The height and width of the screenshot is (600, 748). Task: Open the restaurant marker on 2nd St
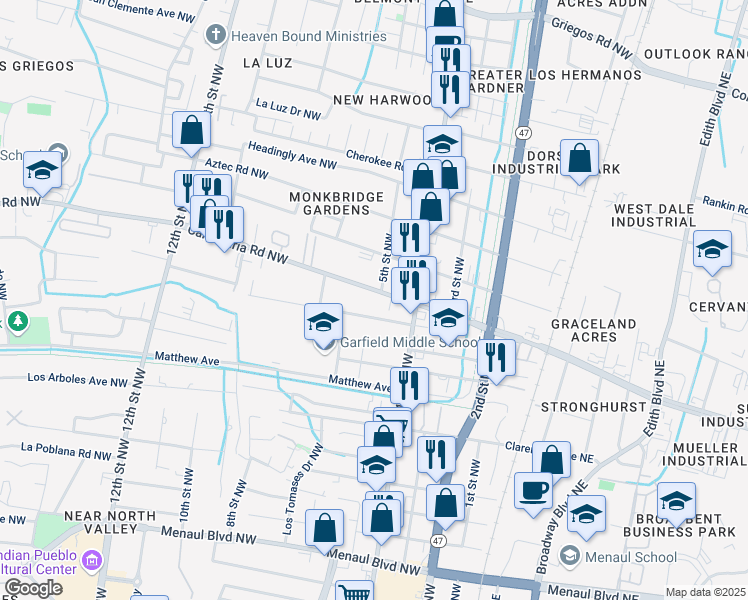point(496,355)
